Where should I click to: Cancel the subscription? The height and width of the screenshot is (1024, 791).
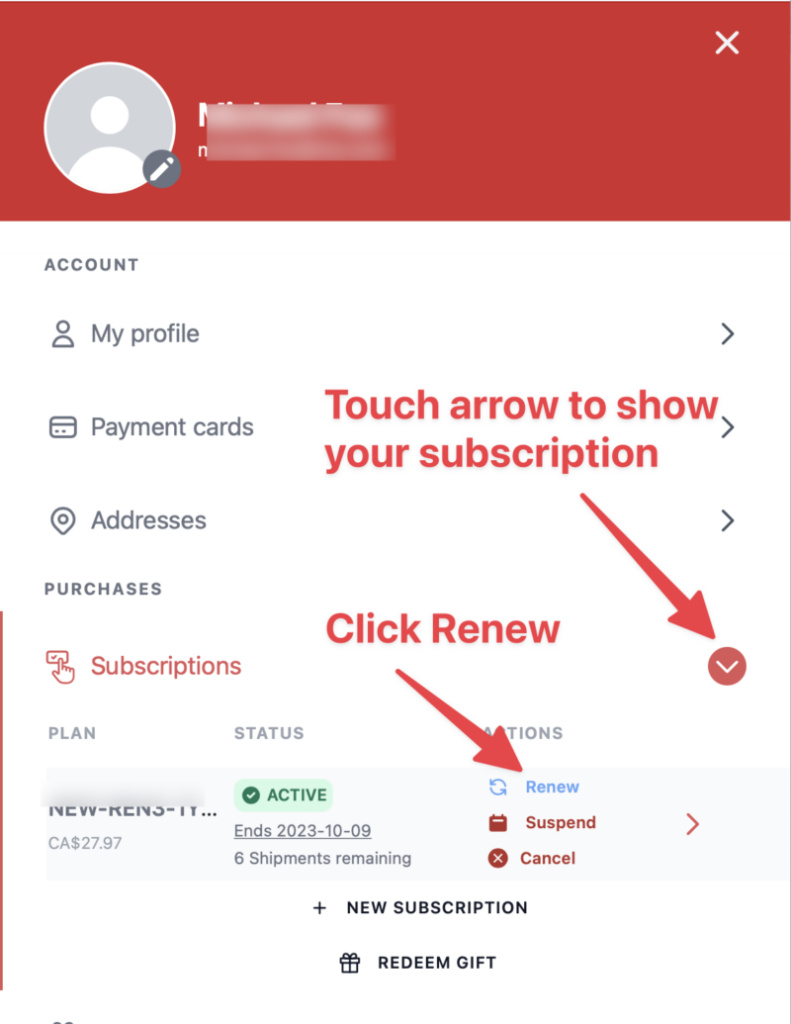547,858
